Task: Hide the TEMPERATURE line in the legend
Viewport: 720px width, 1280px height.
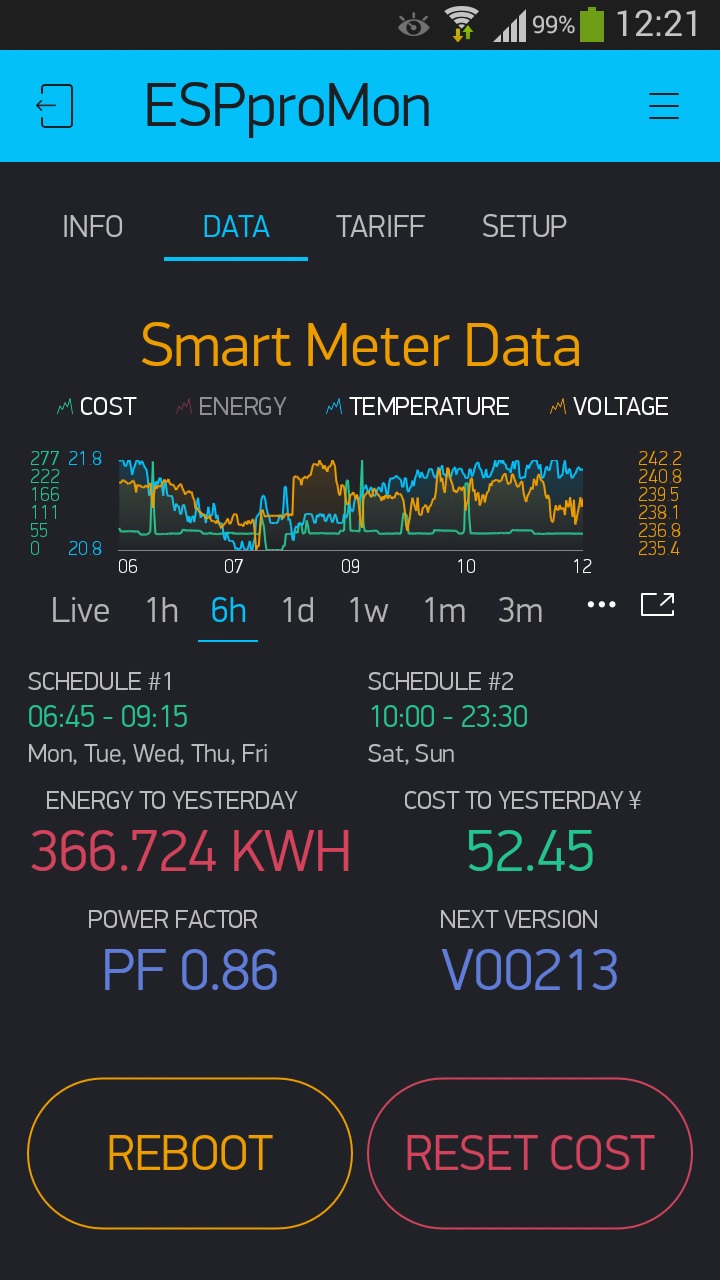Action: [420, 406]
